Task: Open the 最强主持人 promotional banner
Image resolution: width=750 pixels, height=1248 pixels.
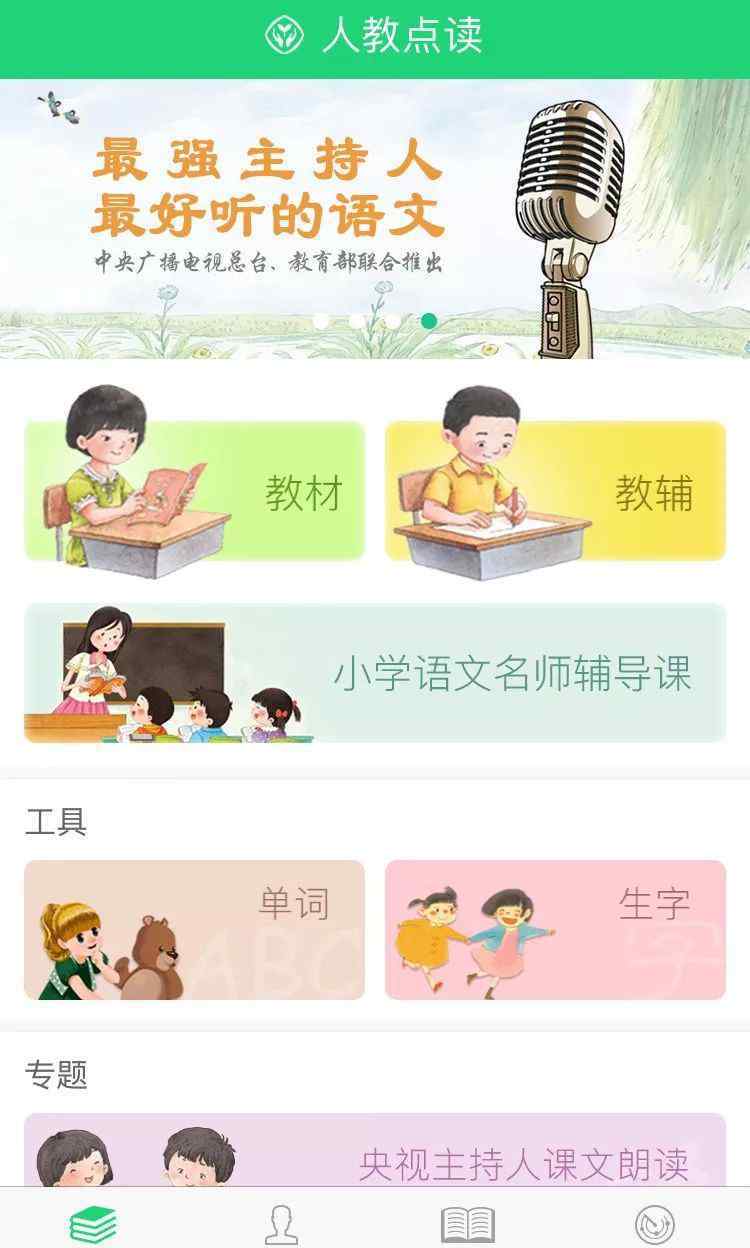Action: click(x=375, y=218)
